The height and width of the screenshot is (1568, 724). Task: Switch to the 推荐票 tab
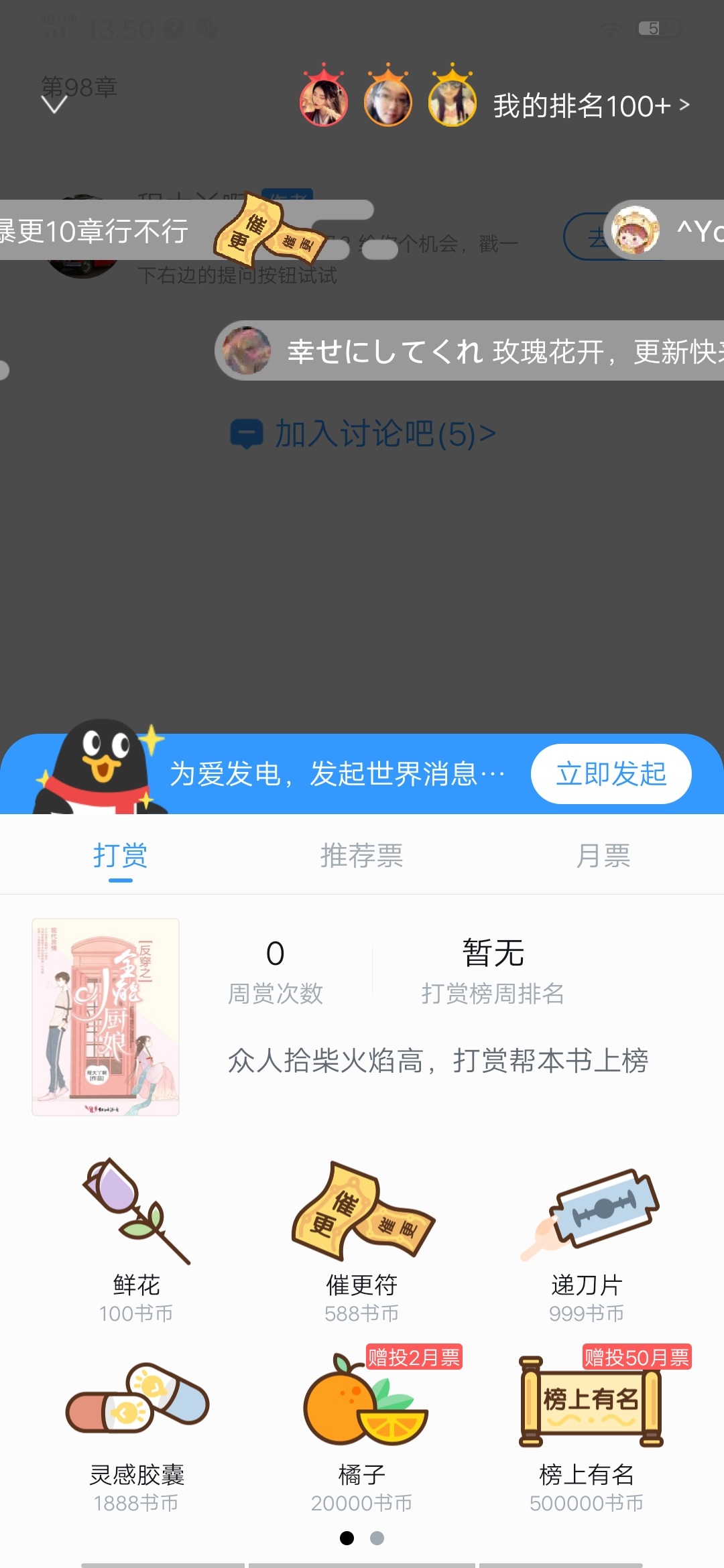click(361, 856)
